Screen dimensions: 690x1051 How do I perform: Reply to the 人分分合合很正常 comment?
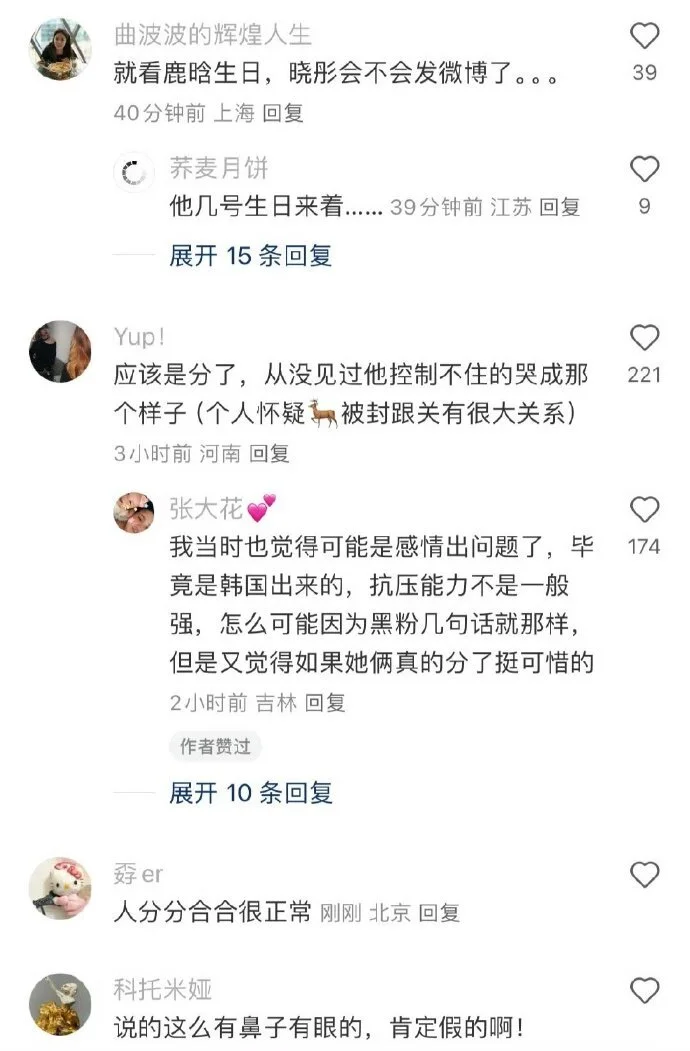(439, 912)
